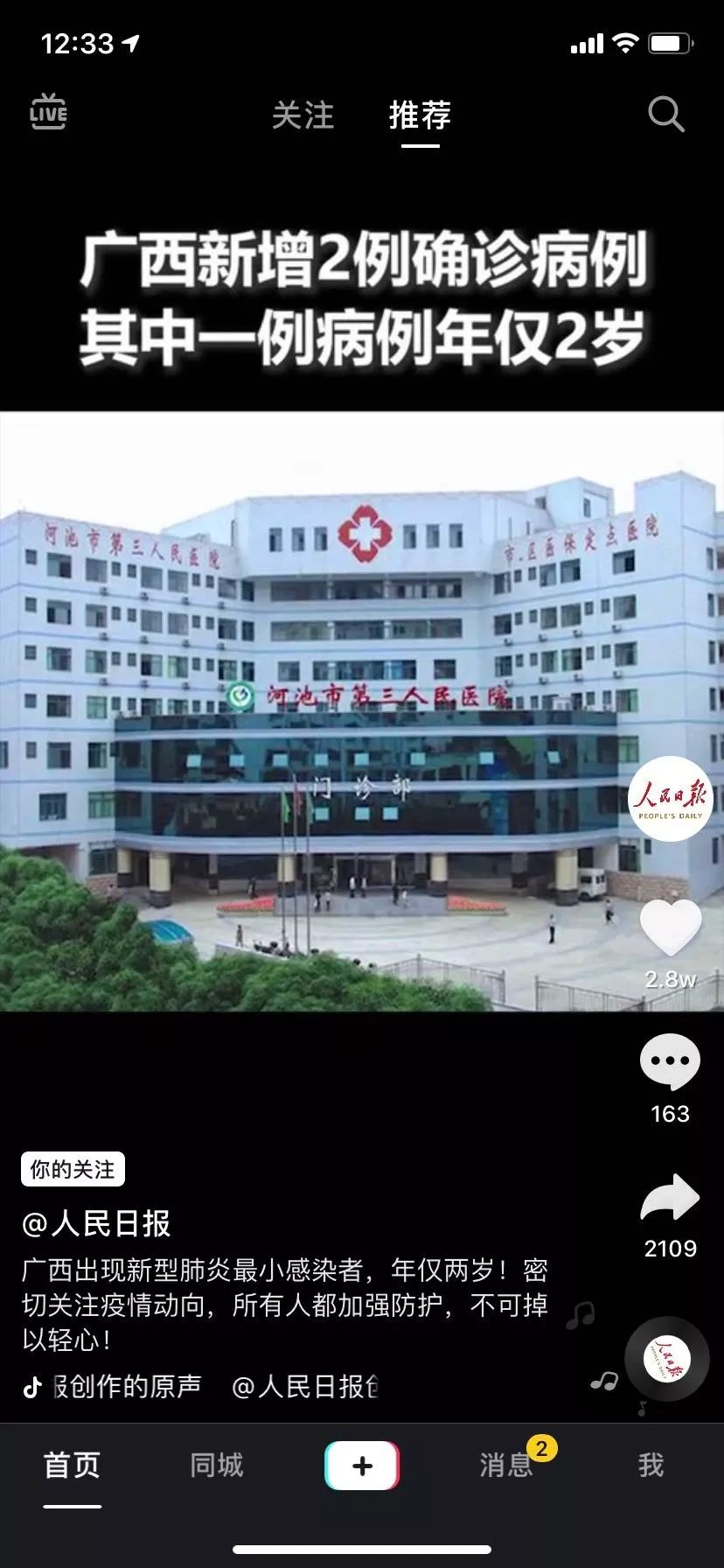Like this video with the heart
The height and width of the screenshot is (1568, 724).
click(x=671, y=928)
